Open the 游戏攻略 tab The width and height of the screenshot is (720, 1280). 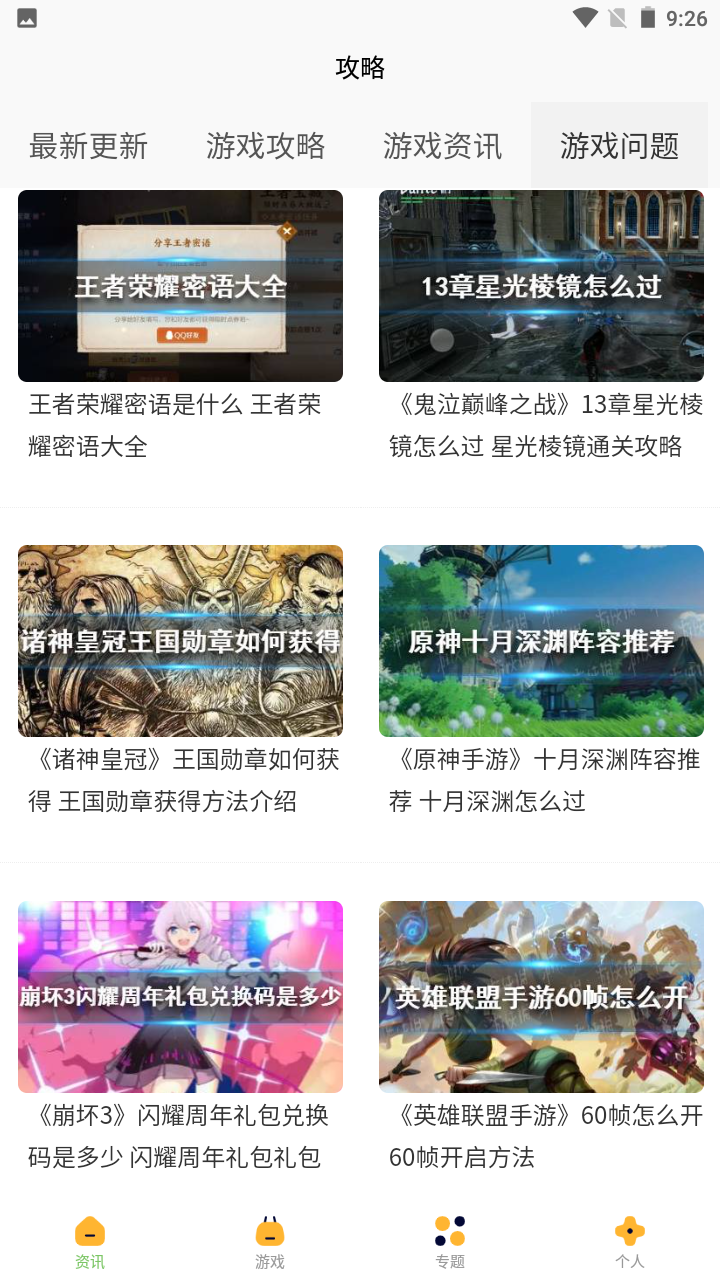pyautogui.click(x=265, y=145)
